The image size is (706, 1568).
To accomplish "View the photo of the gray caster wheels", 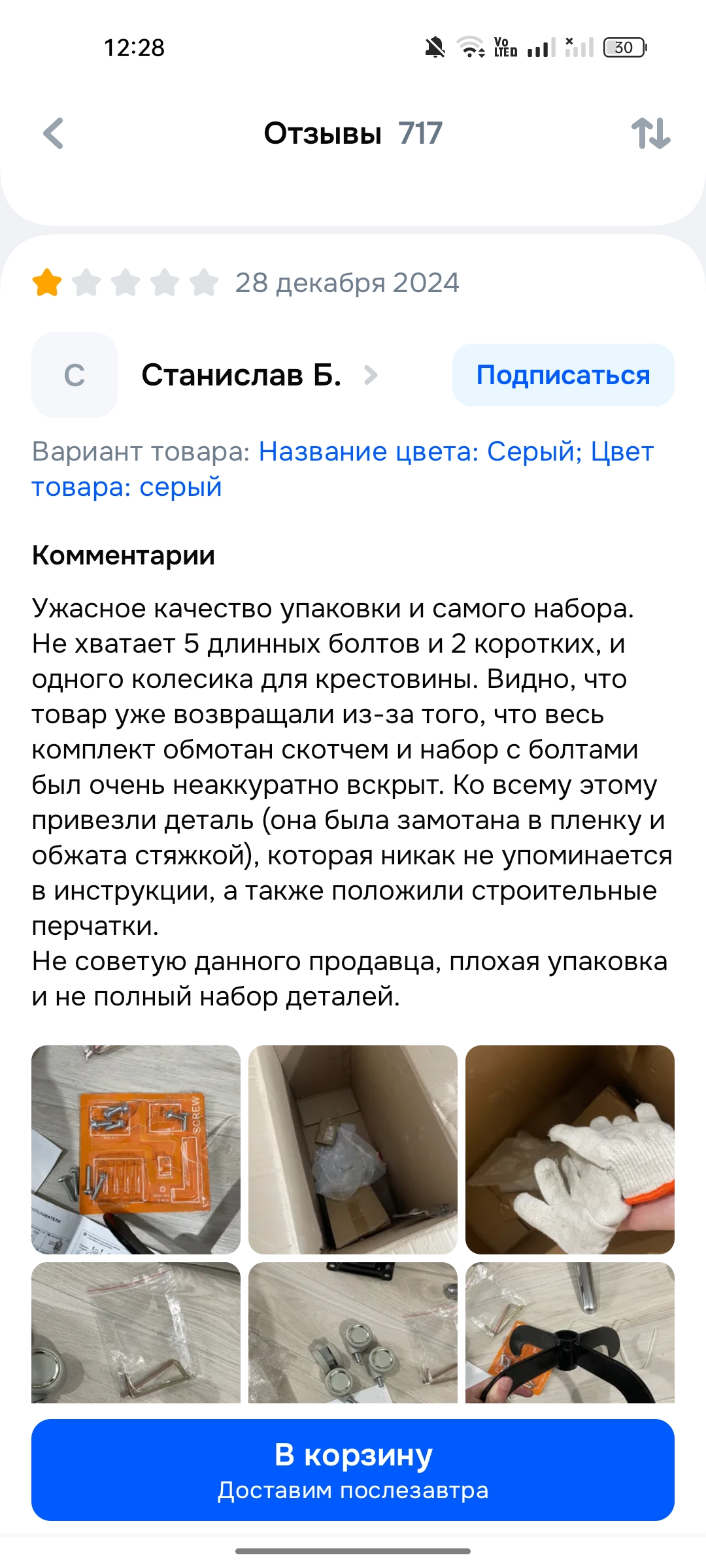I will [x=353, y=1333].
